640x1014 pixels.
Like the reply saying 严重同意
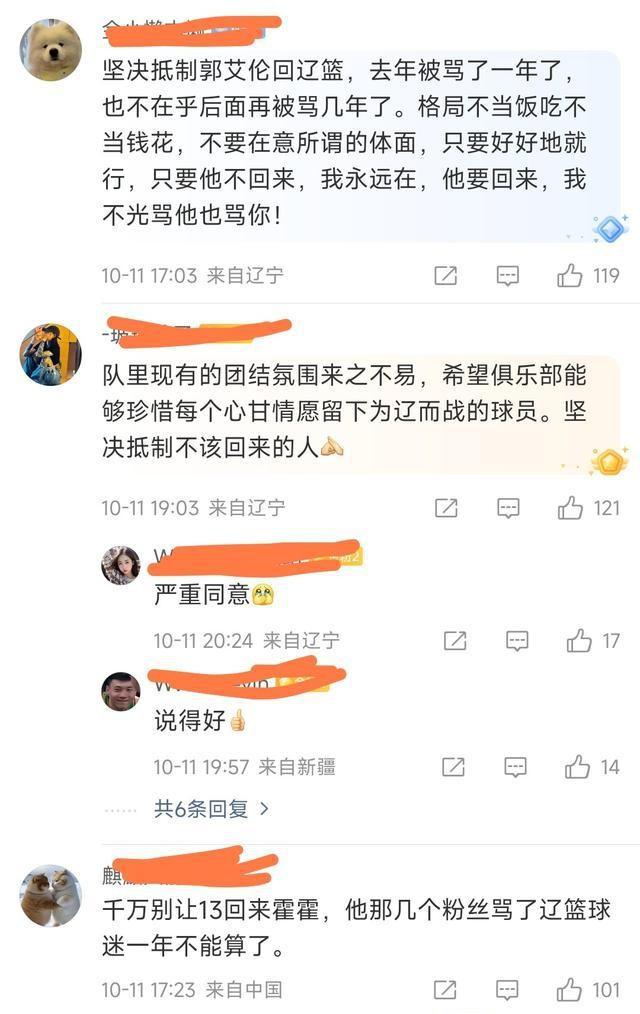pos(579,641)
